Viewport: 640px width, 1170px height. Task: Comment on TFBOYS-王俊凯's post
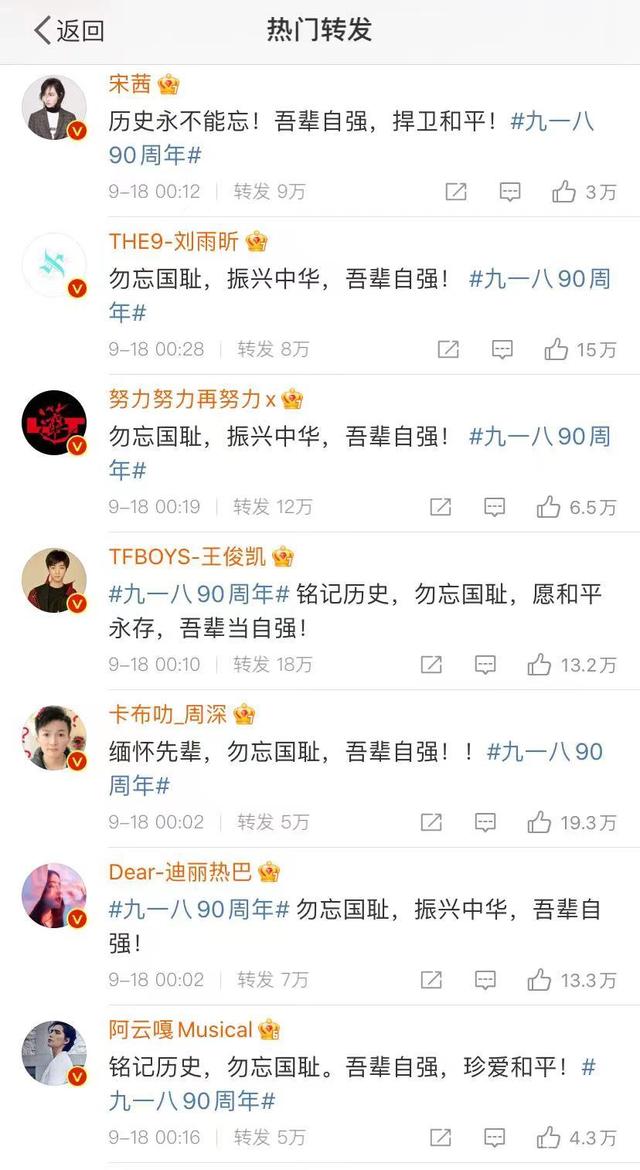(x=485, y=664)
